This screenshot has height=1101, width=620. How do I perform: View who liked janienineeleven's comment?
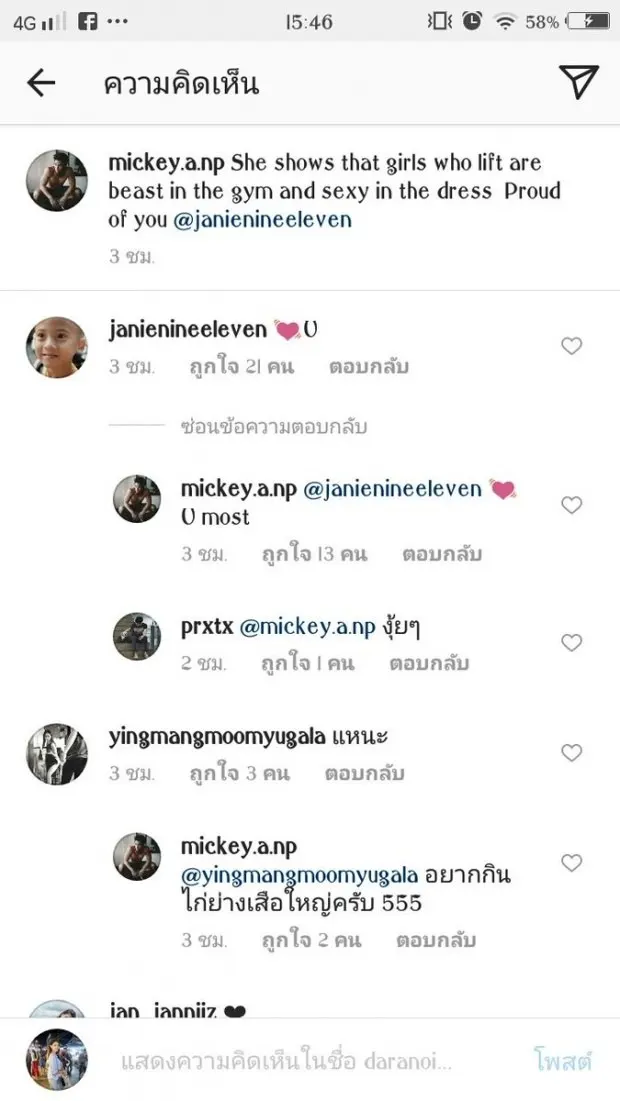241,367
